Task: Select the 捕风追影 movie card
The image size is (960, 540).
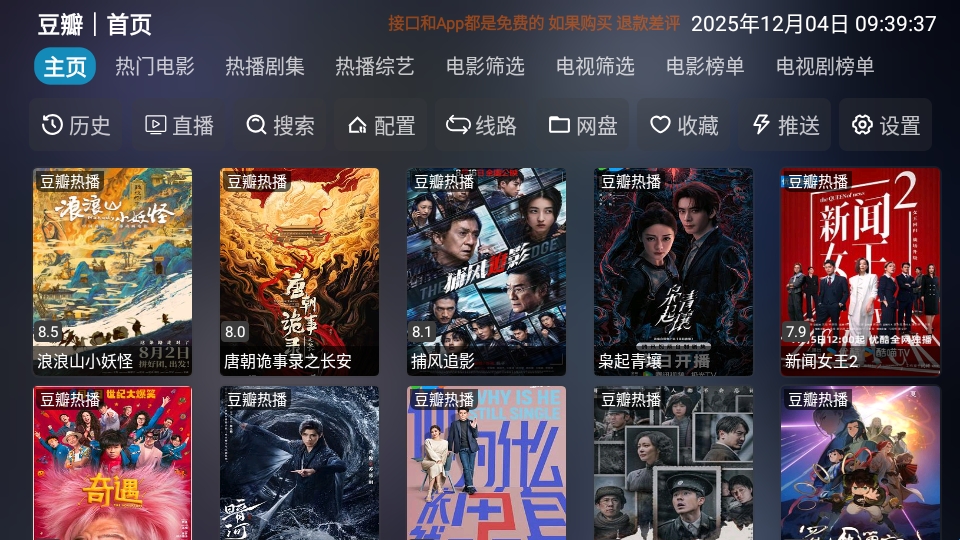Action: point(486,271)
